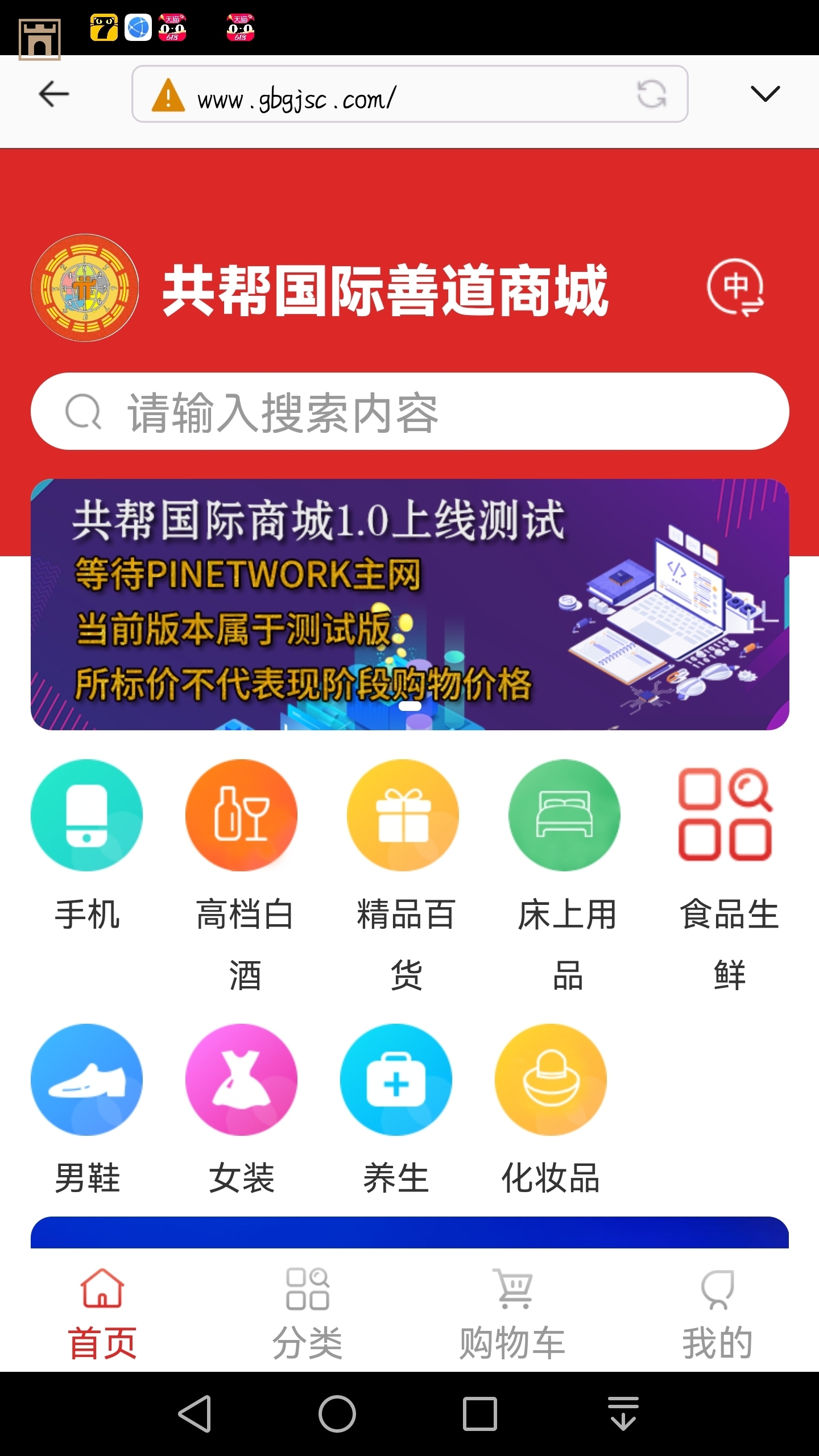Open the 女装 category
This screenshot has height=1456, width=819.
point(242,1079)
